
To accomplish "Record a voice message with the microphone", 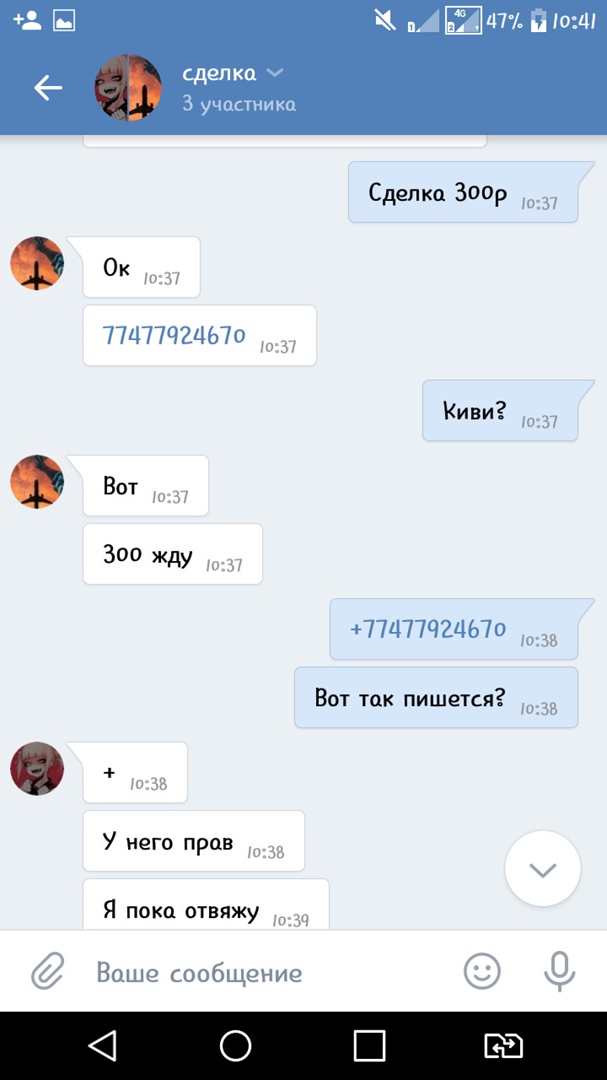I will 558,972.
